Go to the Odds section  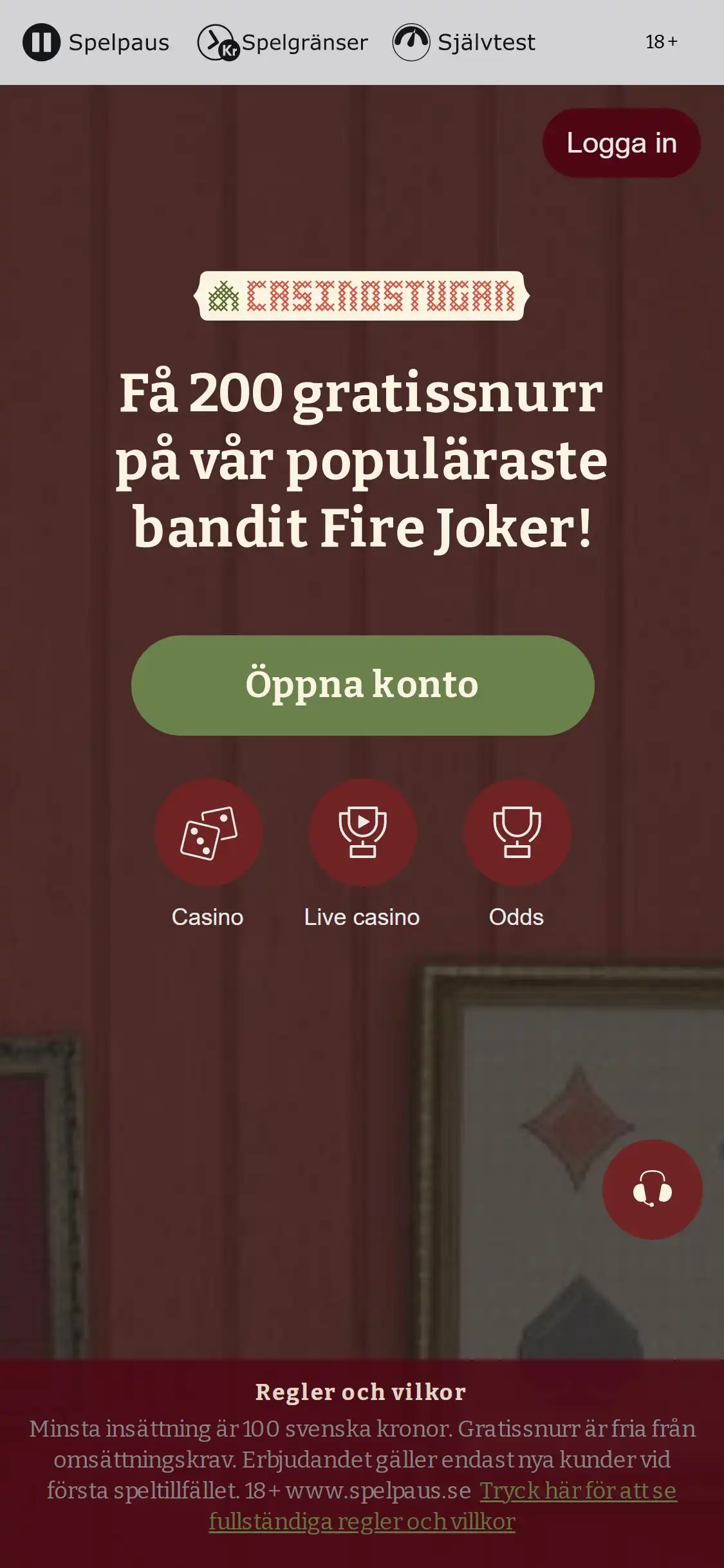[517, 833]
